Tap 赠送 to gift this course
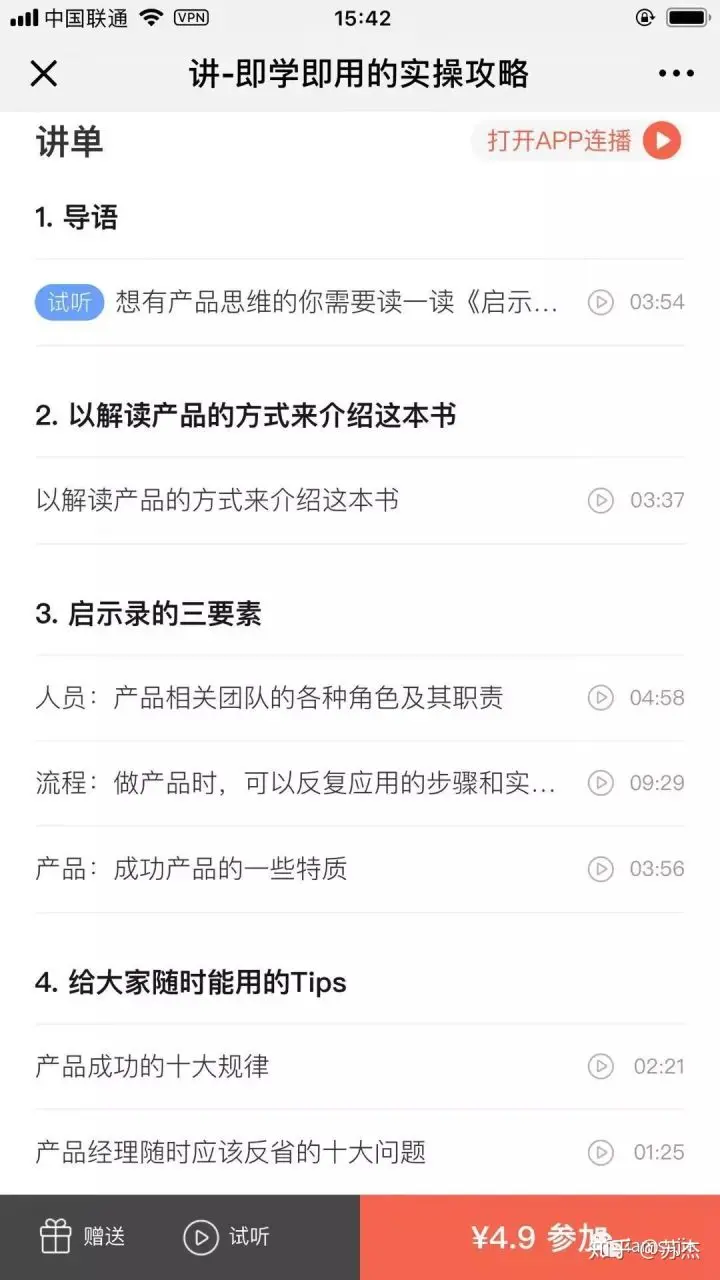Viewport: 720px width, 1280px height. (83, 1237)
